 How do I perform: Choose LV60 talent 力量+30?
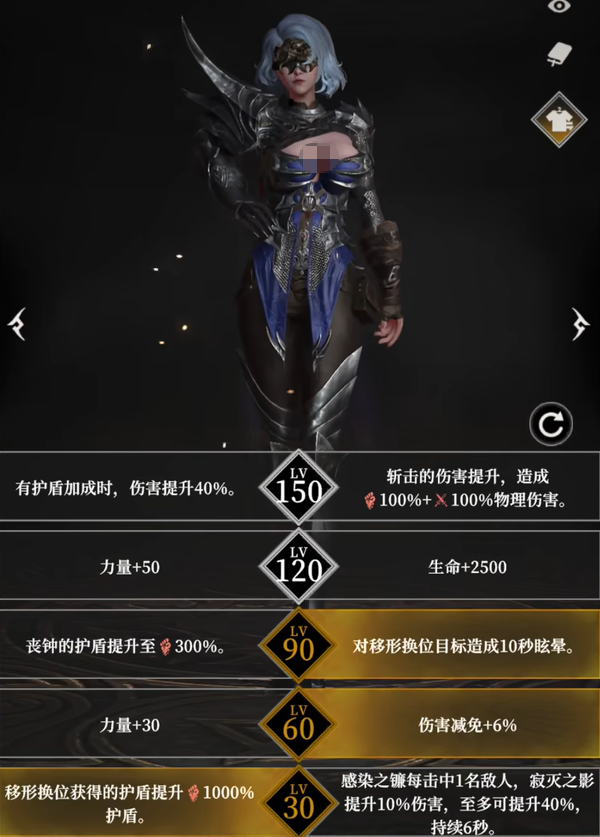(130, 726)
